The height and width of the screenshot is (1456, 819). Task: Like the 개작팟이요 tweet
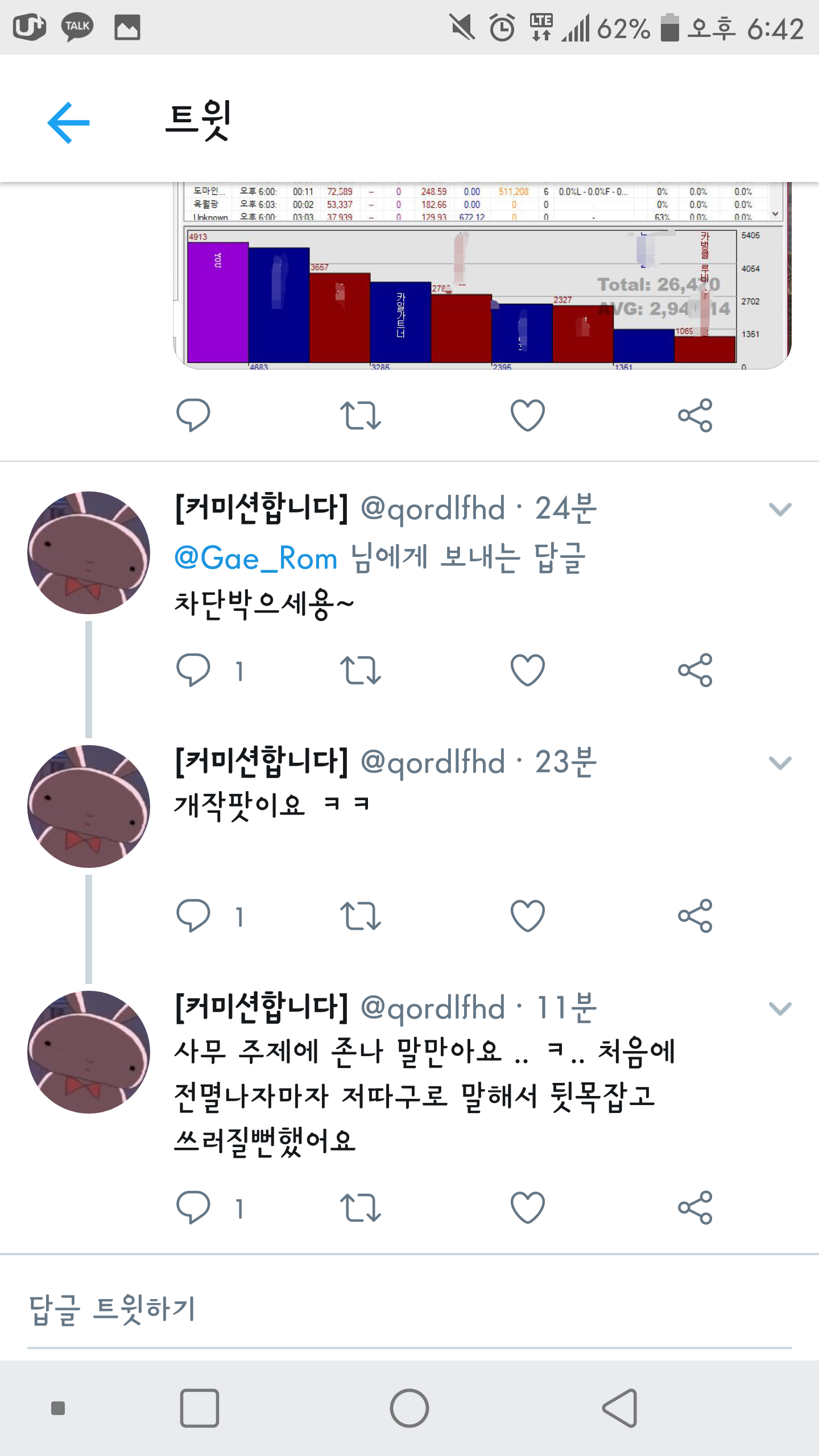tap(528, 916)
